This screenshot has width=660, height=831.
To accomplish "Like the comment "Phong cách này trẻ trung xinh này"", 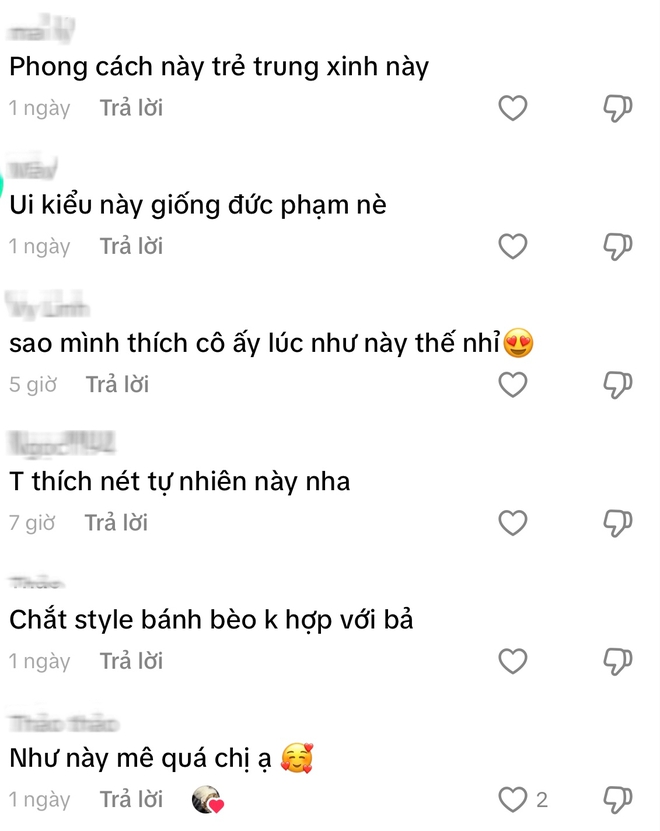I will (513, 108).
